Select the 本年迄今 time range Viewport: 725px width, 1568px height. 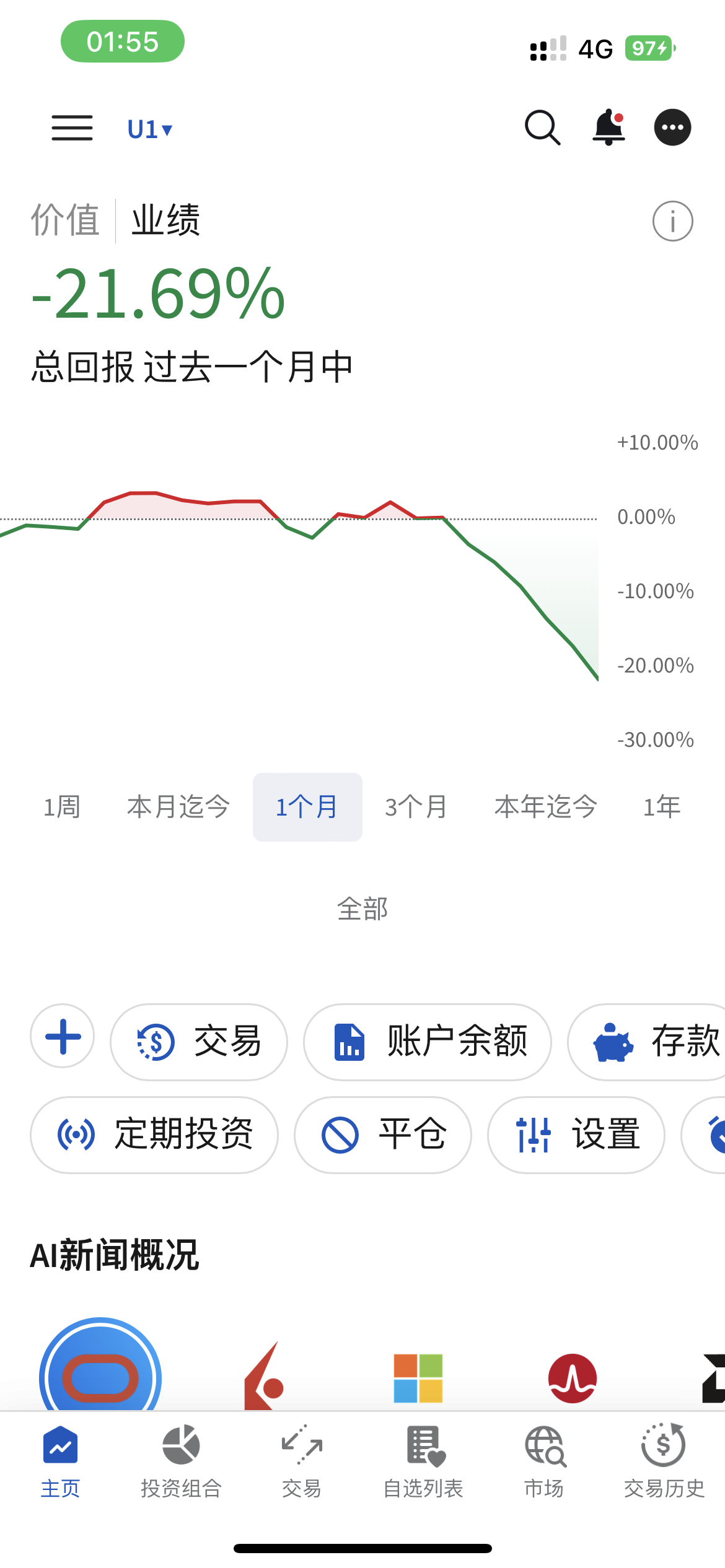546,807
